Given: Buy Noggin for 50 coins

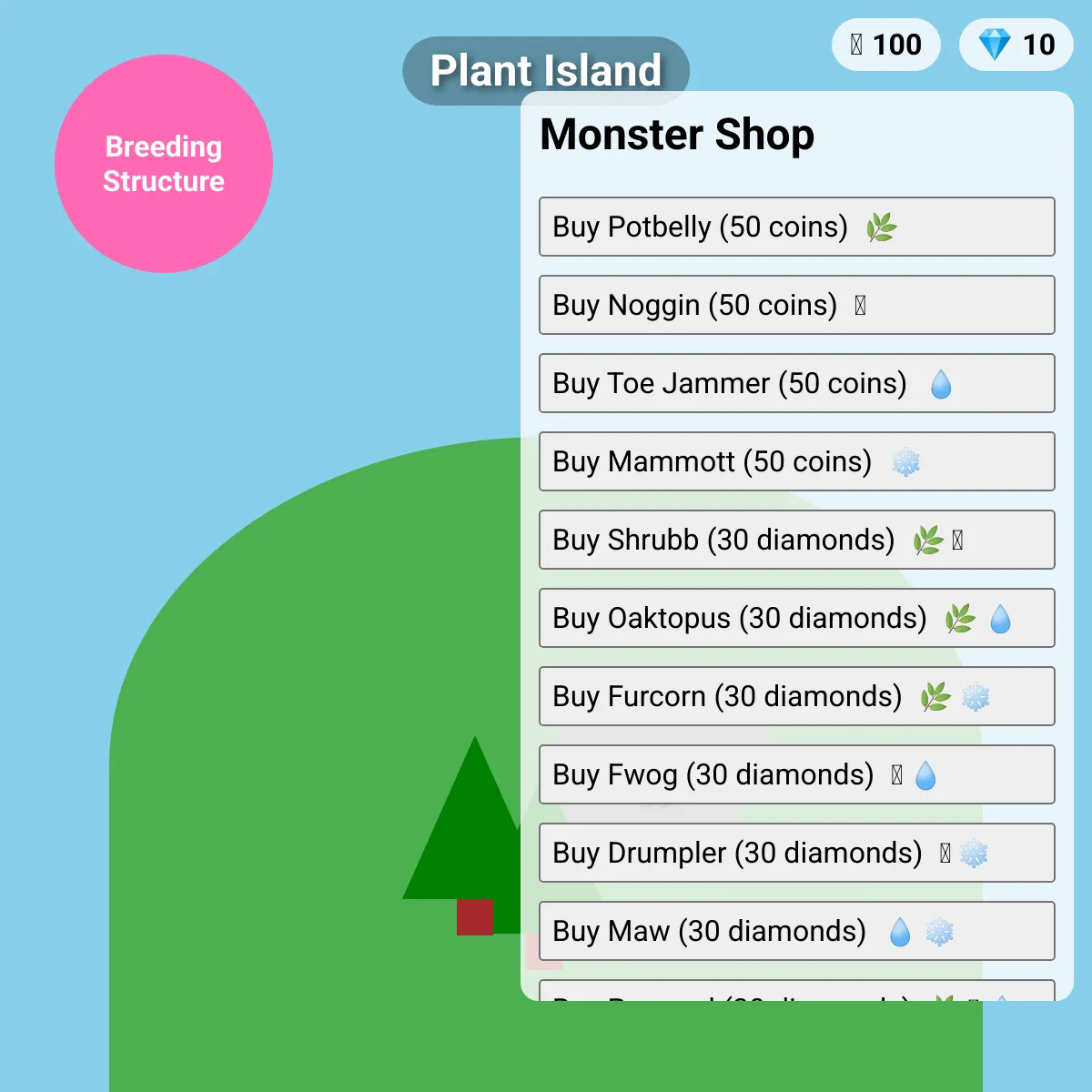Looking at the screenshot, I should click(x=796, y=305).
